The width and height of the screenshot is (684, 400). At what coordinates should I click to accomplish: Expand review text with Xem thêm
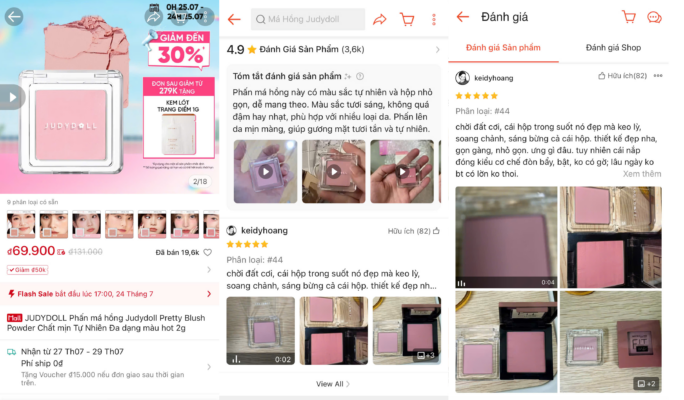click(x=641, y=174)
